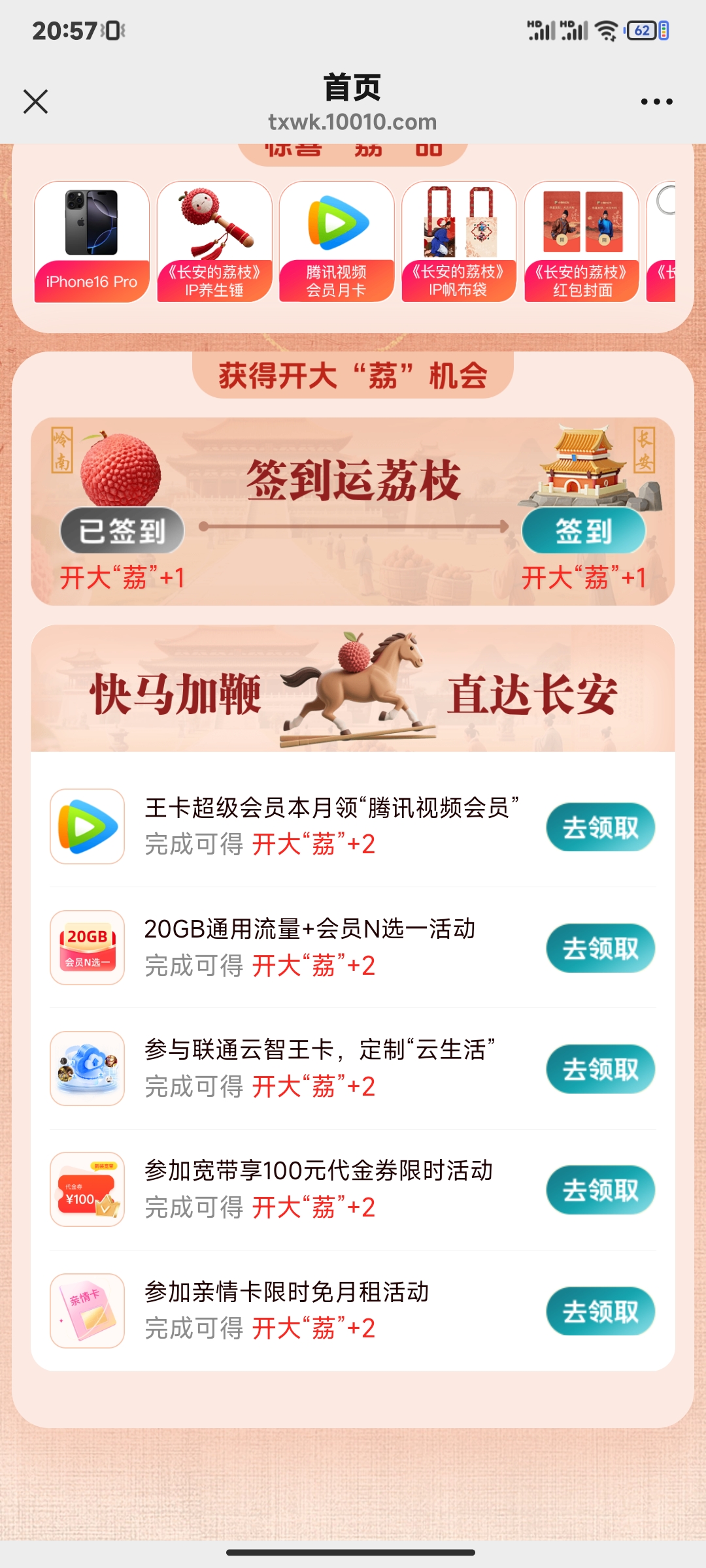View the IP养生锤 prize tile
The height and width of the screenshot is (1568, 706).
(x=214, y=242)
